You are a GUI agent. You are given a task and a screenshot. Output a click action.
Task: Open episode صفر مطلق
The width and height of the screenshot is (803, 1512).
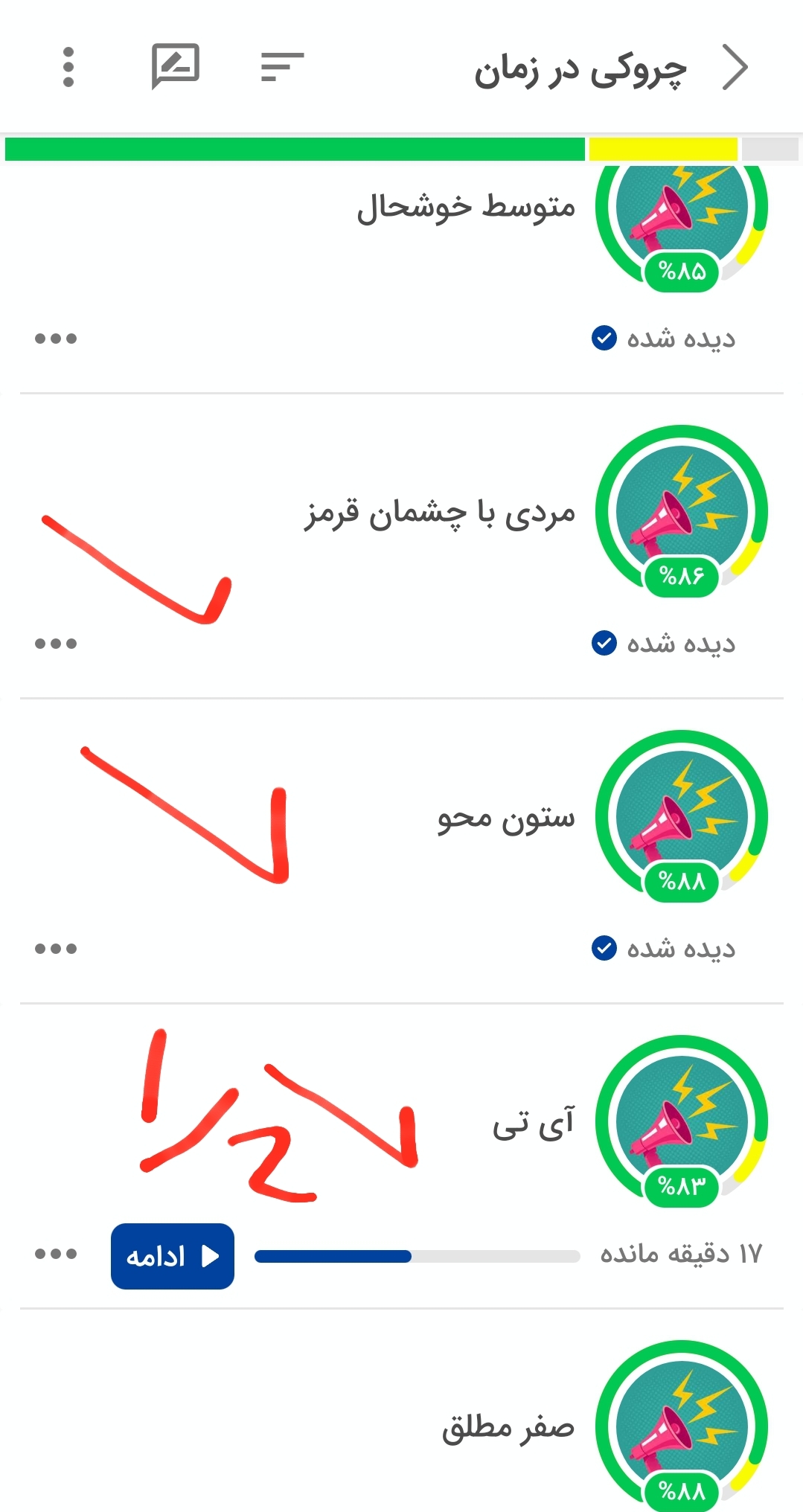point(508,1428)
